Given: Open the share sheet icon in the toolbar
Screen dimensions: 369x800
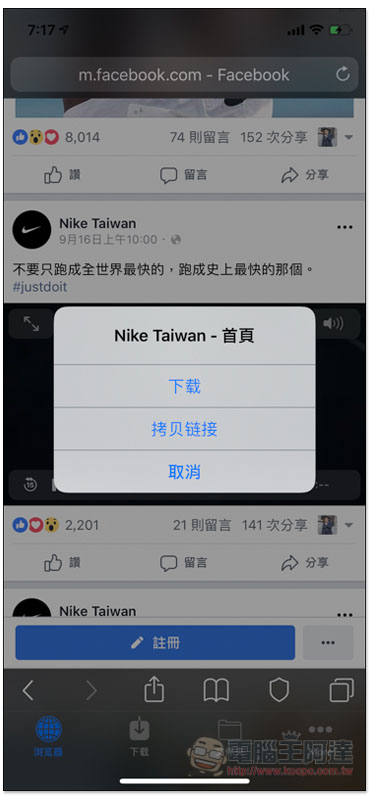Looking at the screenshot, I should tap(154, 690).
